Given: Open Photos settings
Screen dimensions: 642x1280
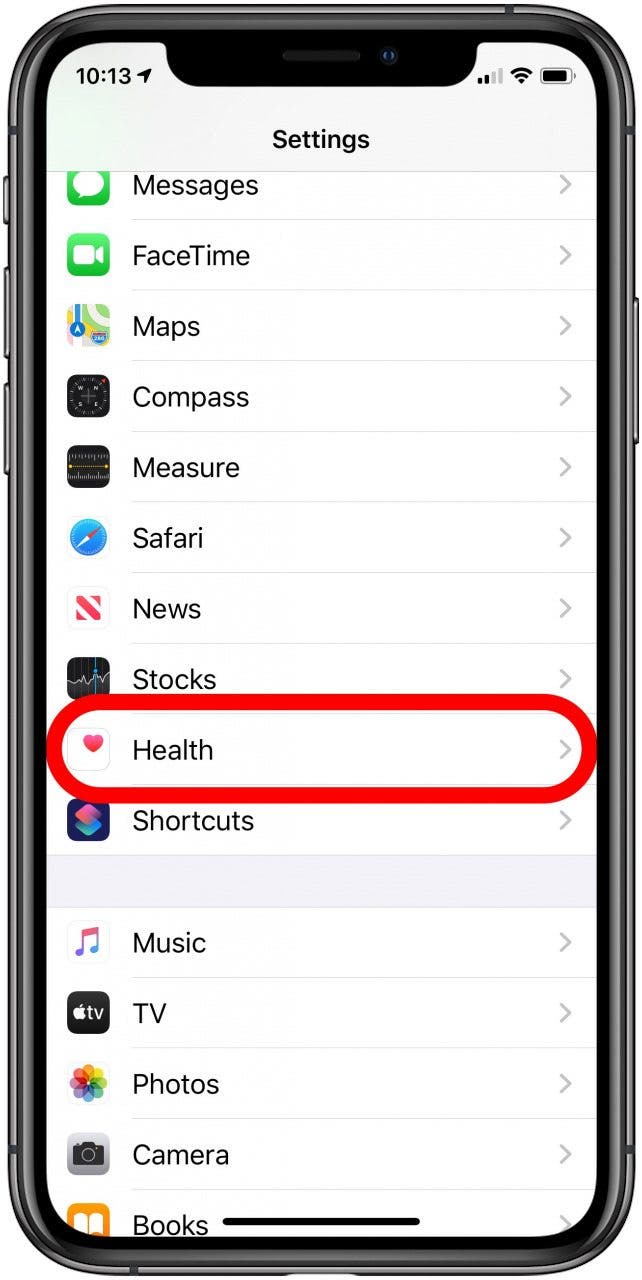Looking at the screenshot, I should pos(321,1084).
